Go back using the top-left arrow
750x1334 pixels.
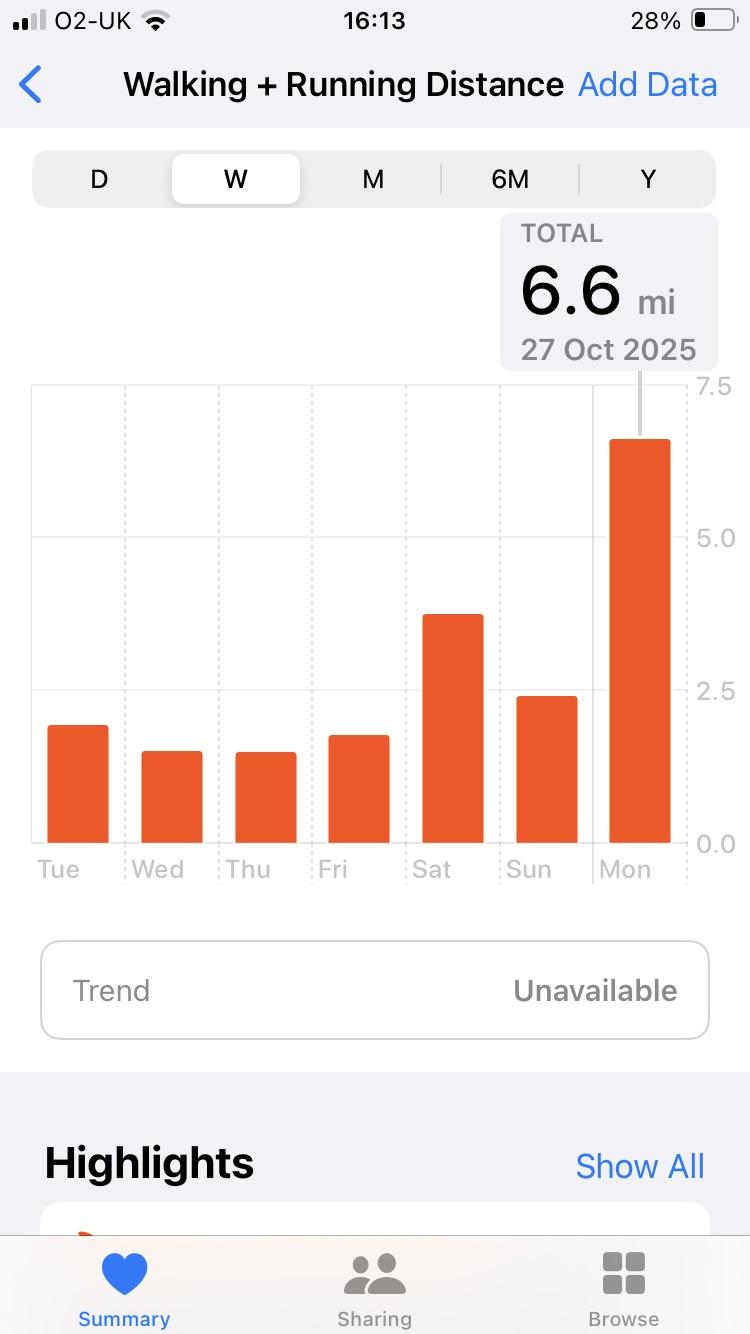(x=31, y=85)
